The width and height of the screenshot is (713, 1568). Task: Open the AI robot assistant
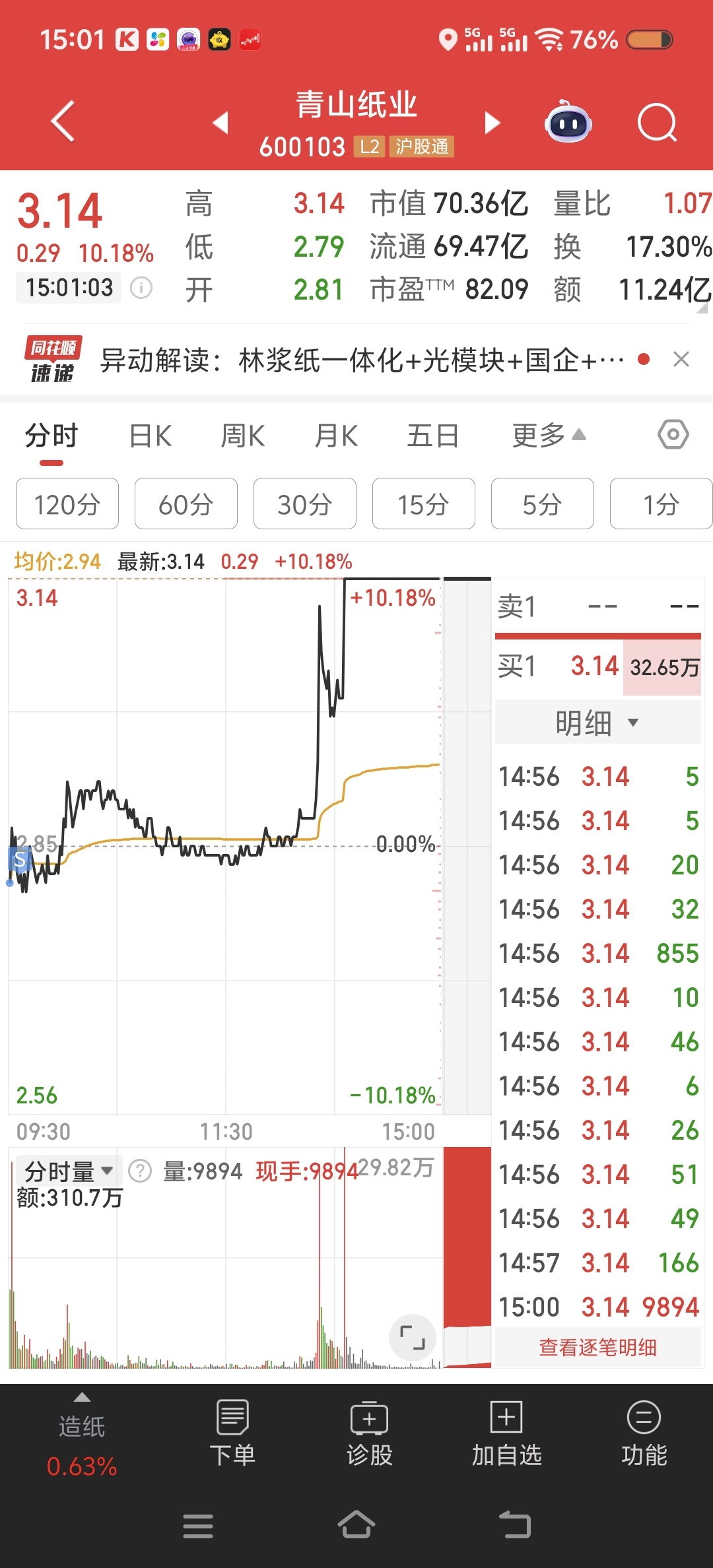tap(568, 123)
